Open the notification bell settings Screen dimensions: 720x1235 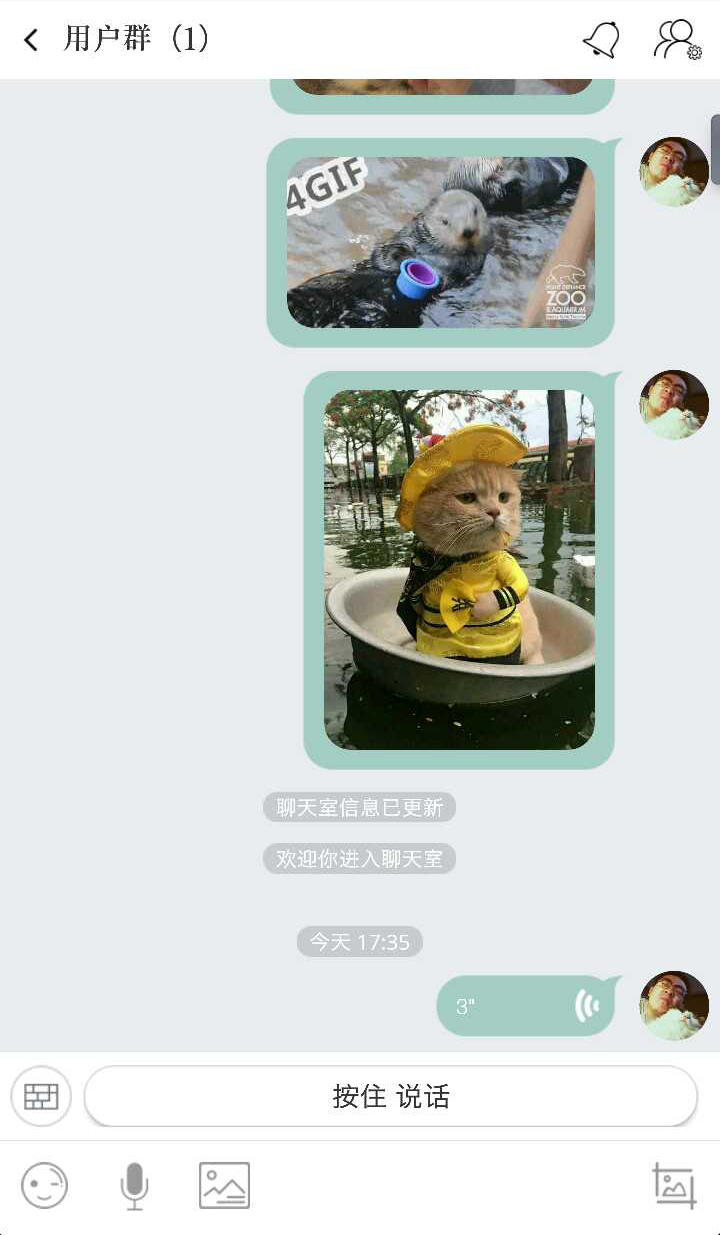[602, 40]
